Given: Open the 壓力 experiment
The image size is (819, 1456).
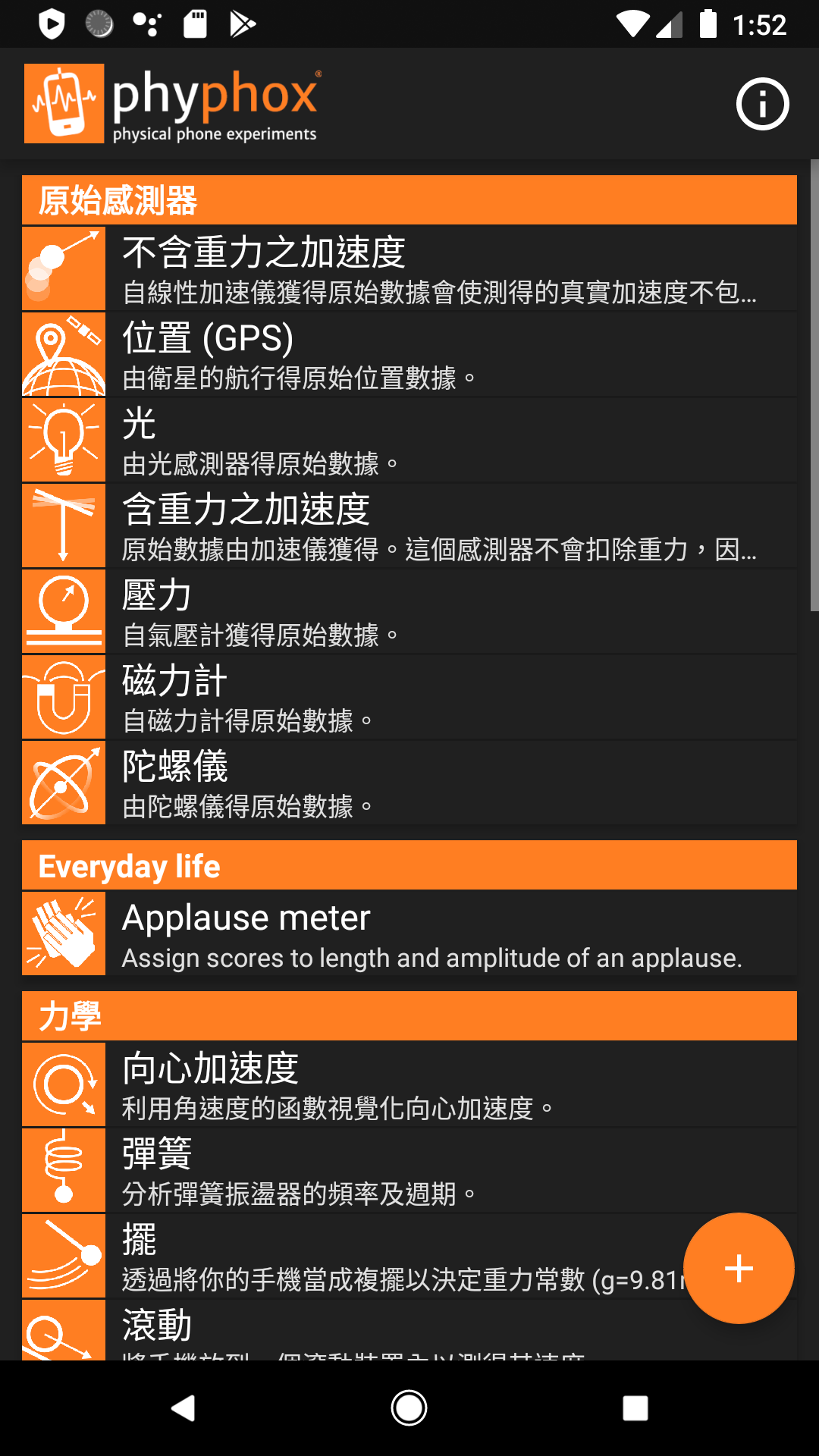Looking at the screenshot, I should 409,611.
